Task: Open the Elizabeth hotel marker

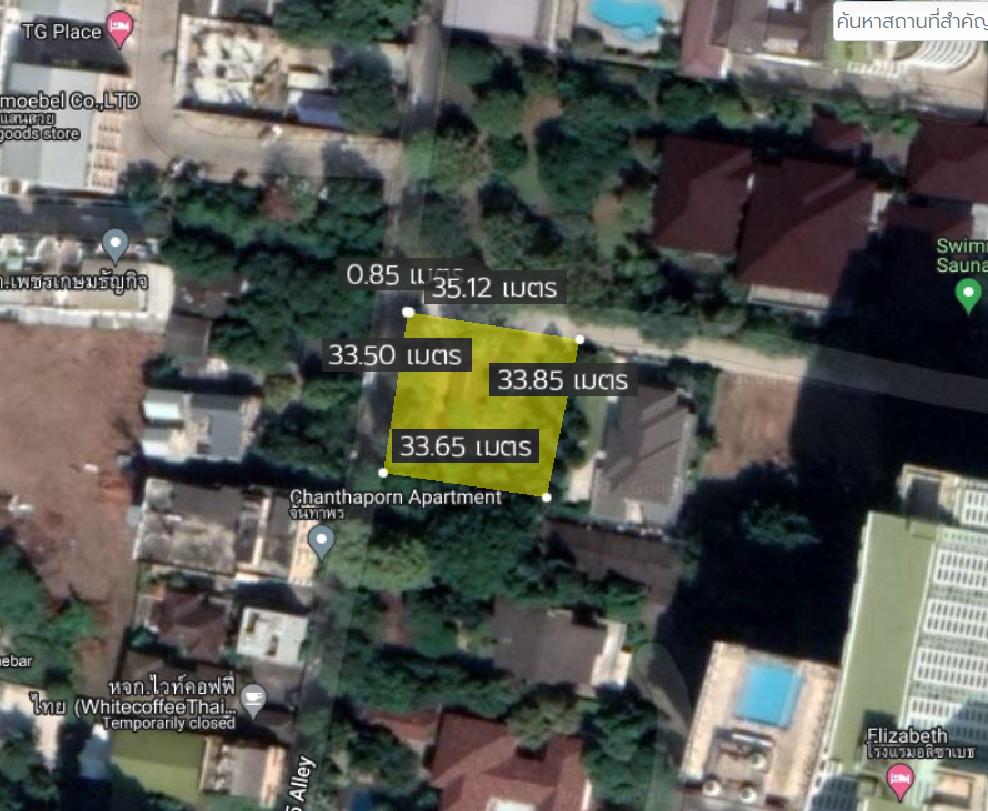Action: [900, 775]
